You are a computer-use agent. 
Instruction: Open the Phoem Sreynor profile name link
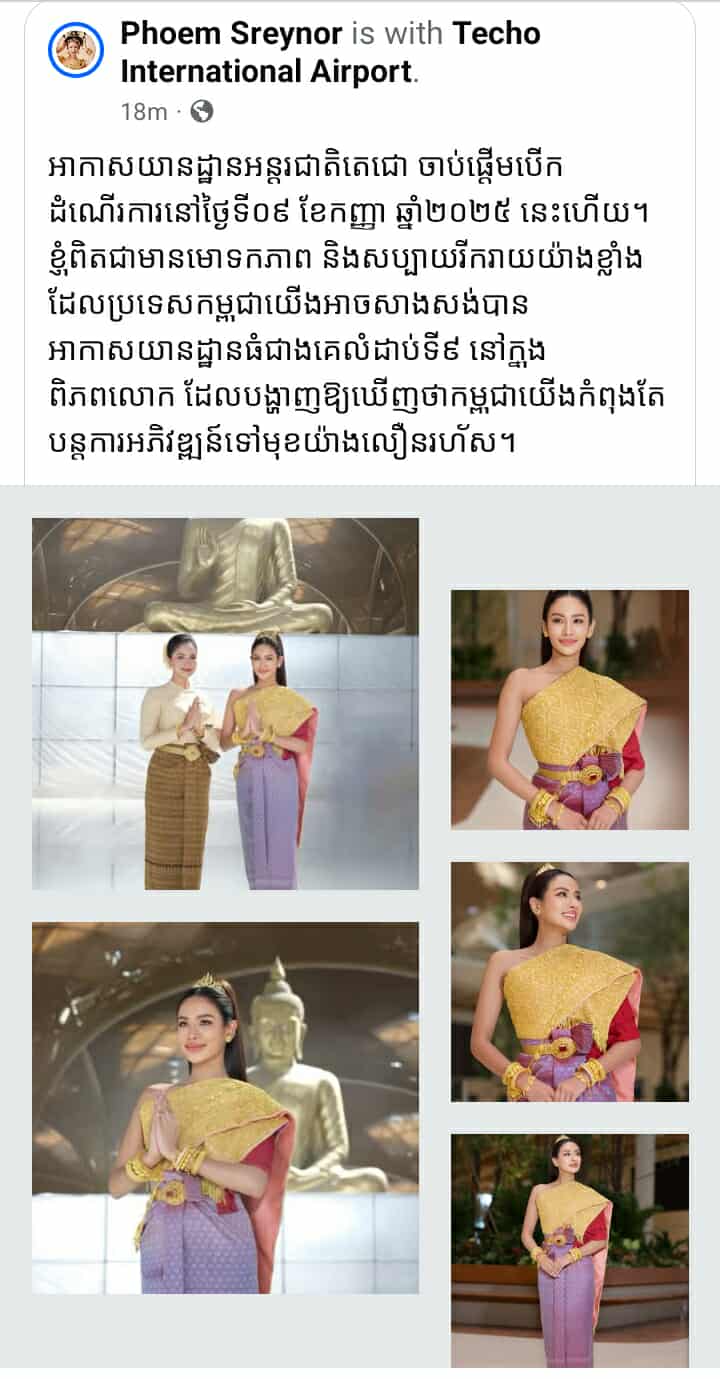click(x=232, y=34)
